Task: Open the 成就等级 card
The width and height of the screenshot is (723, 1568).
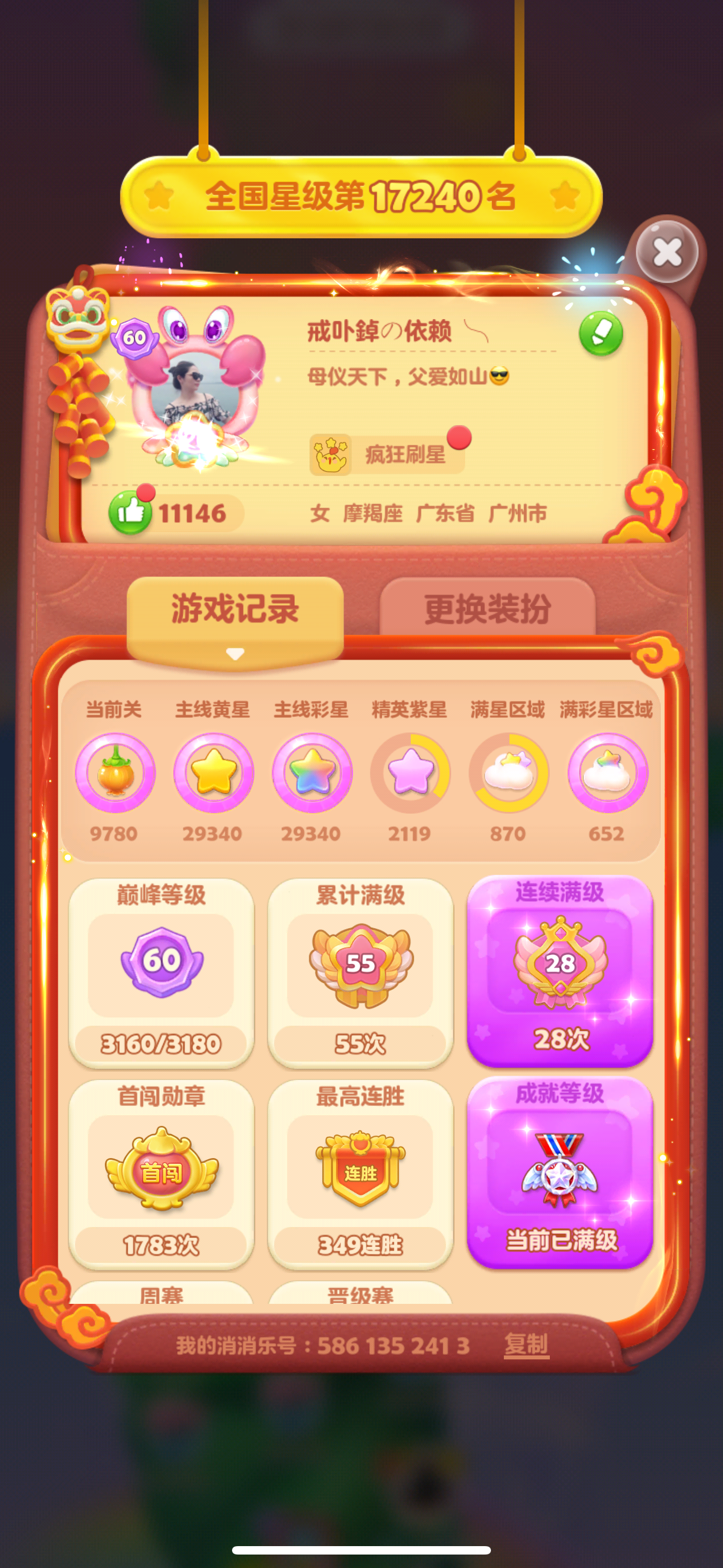Action: [560, 1173]
